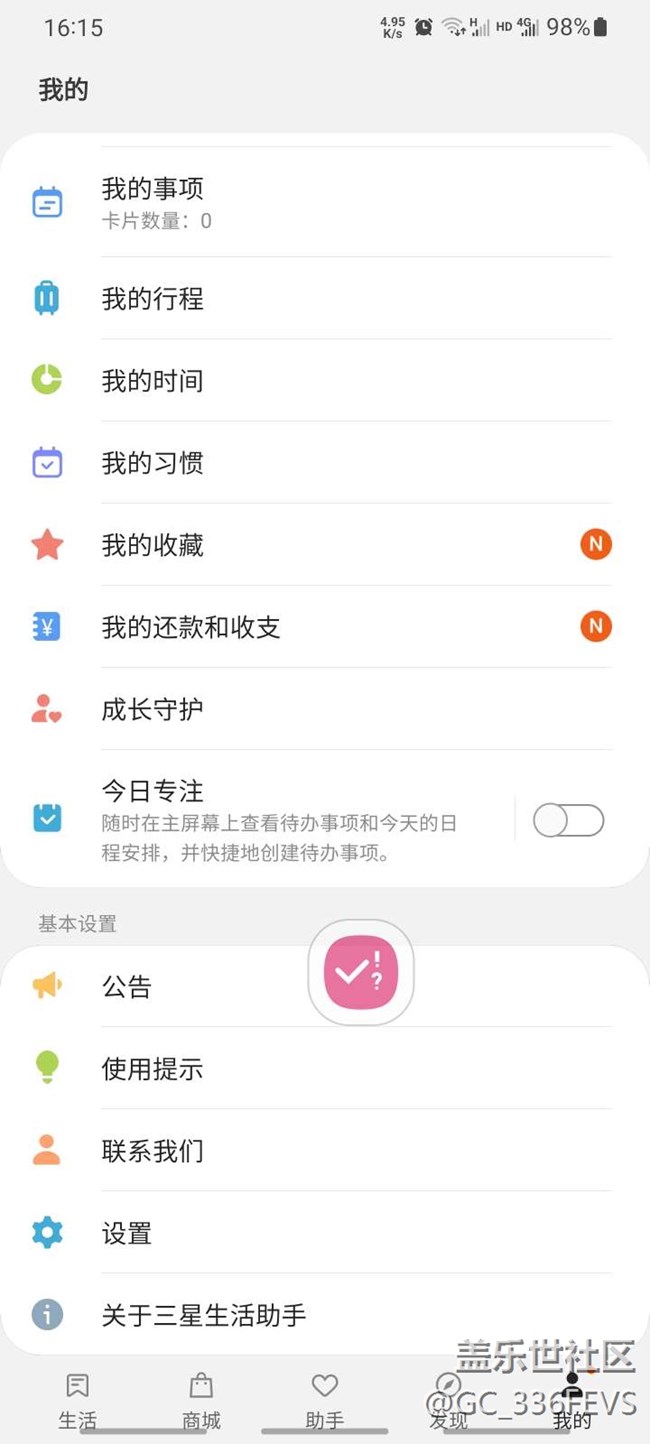Screen dimensions: 650x1444
Task: Open 联系我们
Action: (x=325, y=1150)
